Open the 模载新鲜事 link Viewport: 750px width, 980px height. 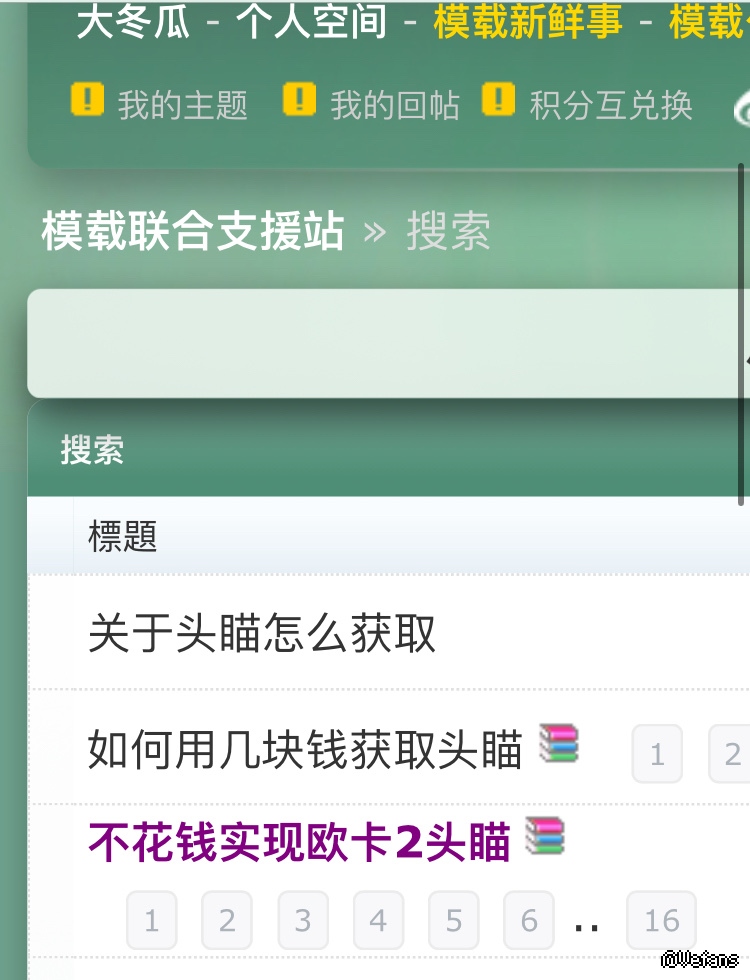click(527, 21)
